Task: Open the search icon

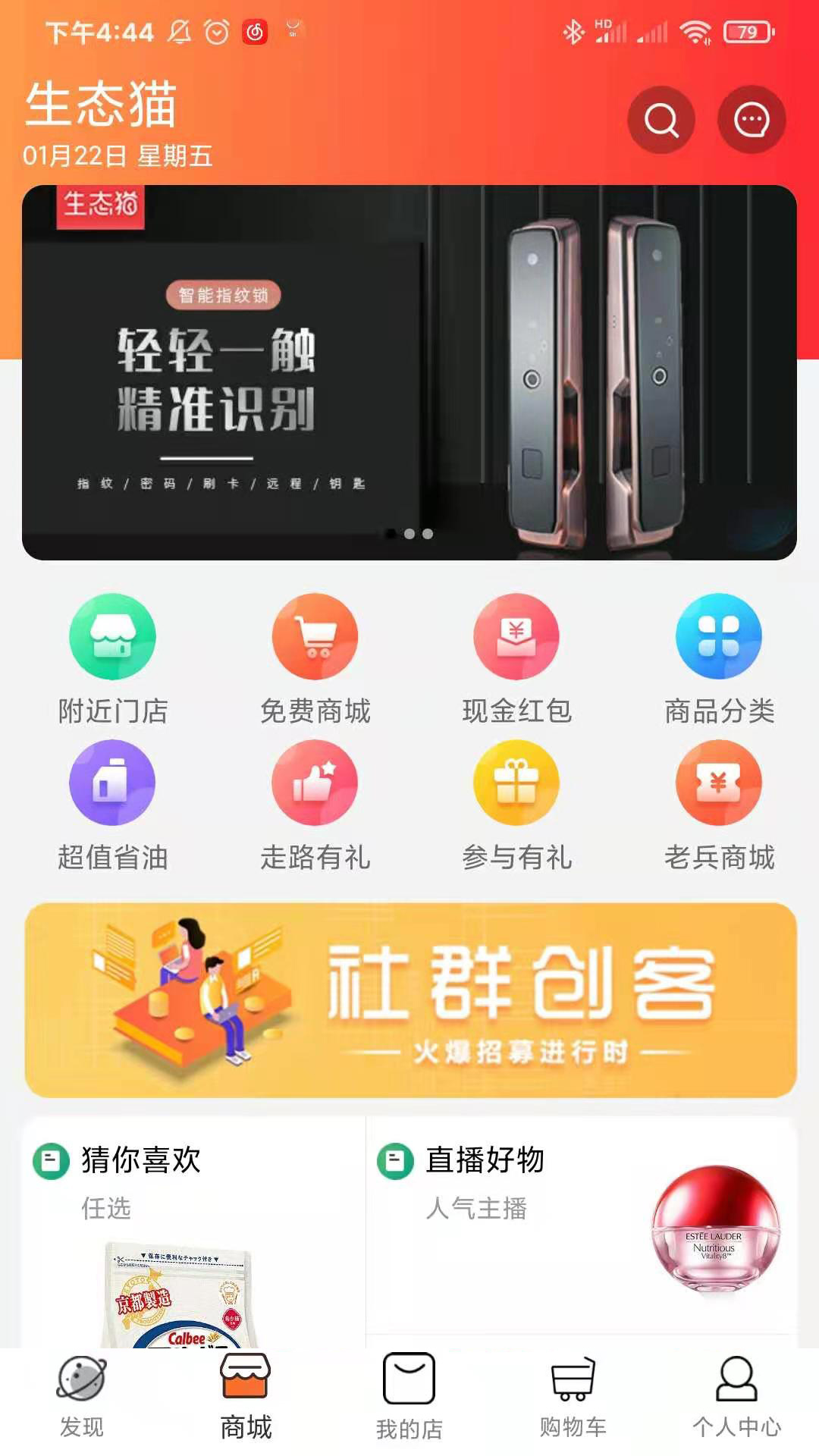Action: [x=661, y=120]
